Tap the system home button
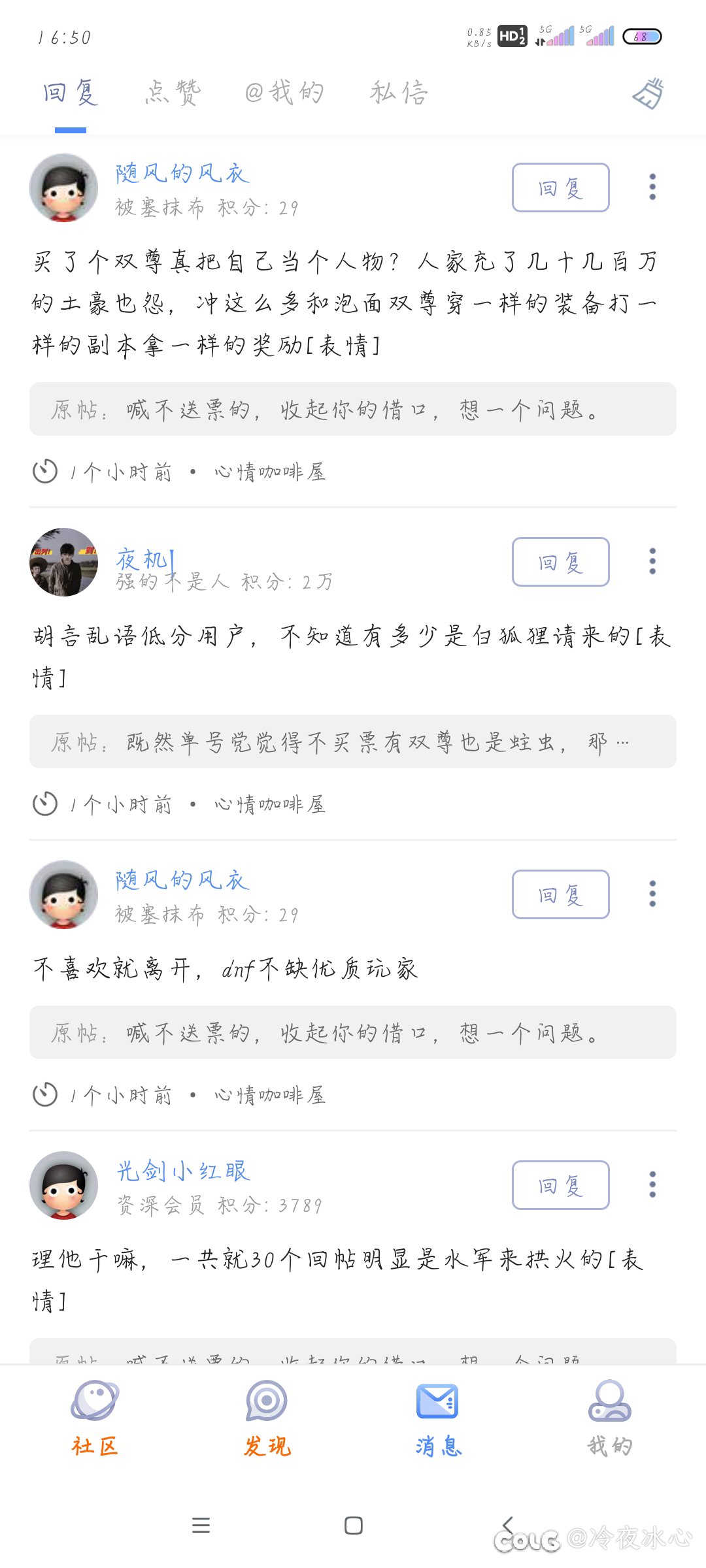Screen dimensions: 706x1568 353,1526
